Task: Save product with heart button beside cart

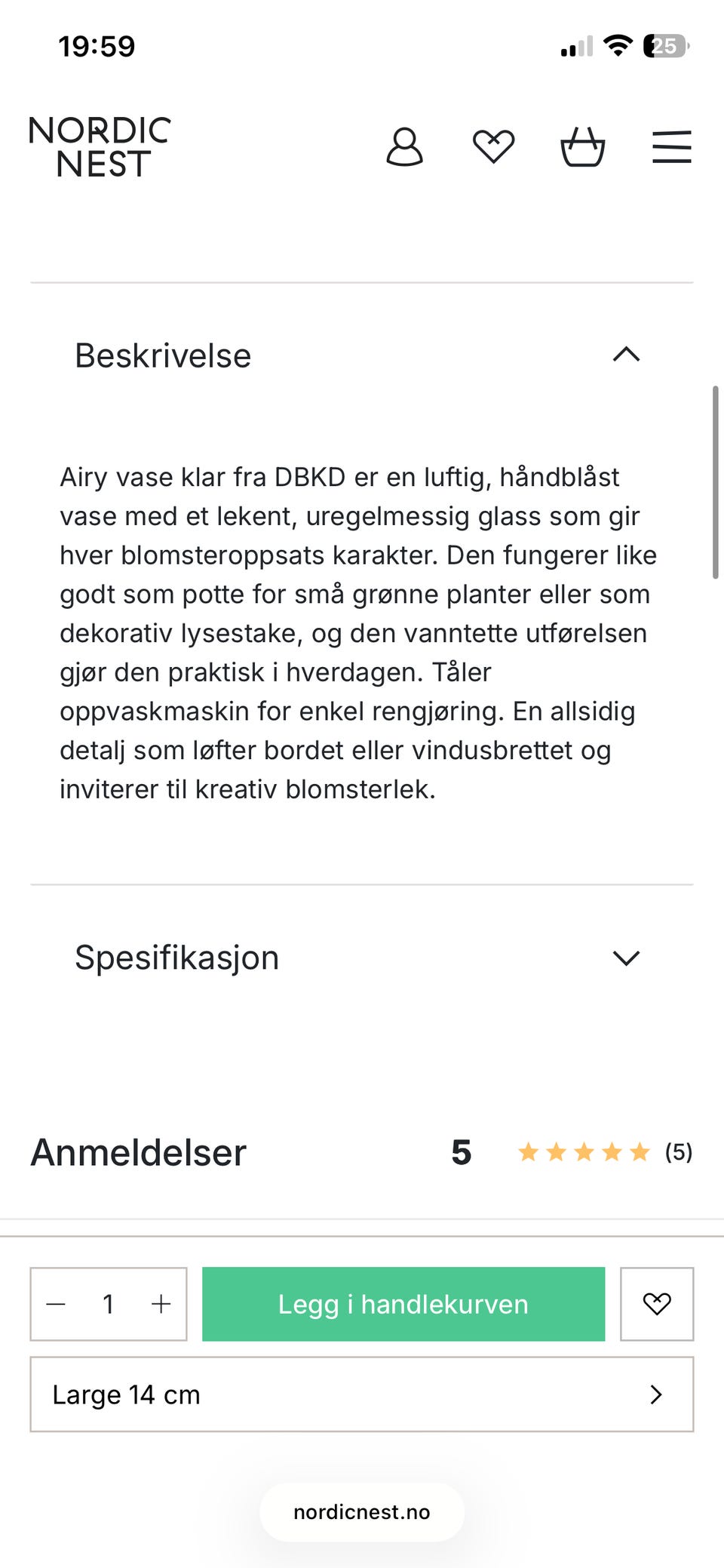Action: point(657,1304)
